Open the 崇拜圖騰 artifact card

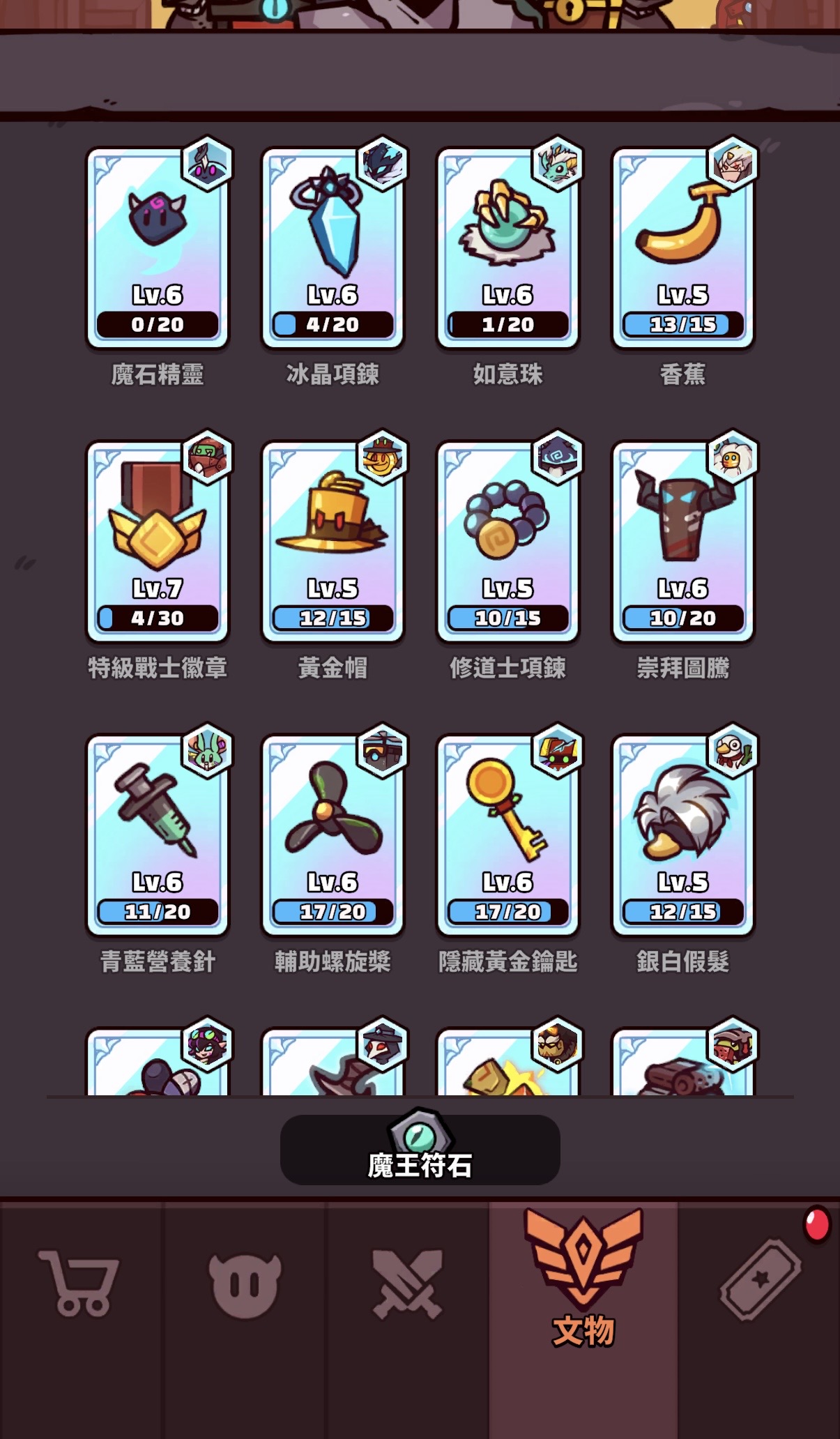point(682,541)
